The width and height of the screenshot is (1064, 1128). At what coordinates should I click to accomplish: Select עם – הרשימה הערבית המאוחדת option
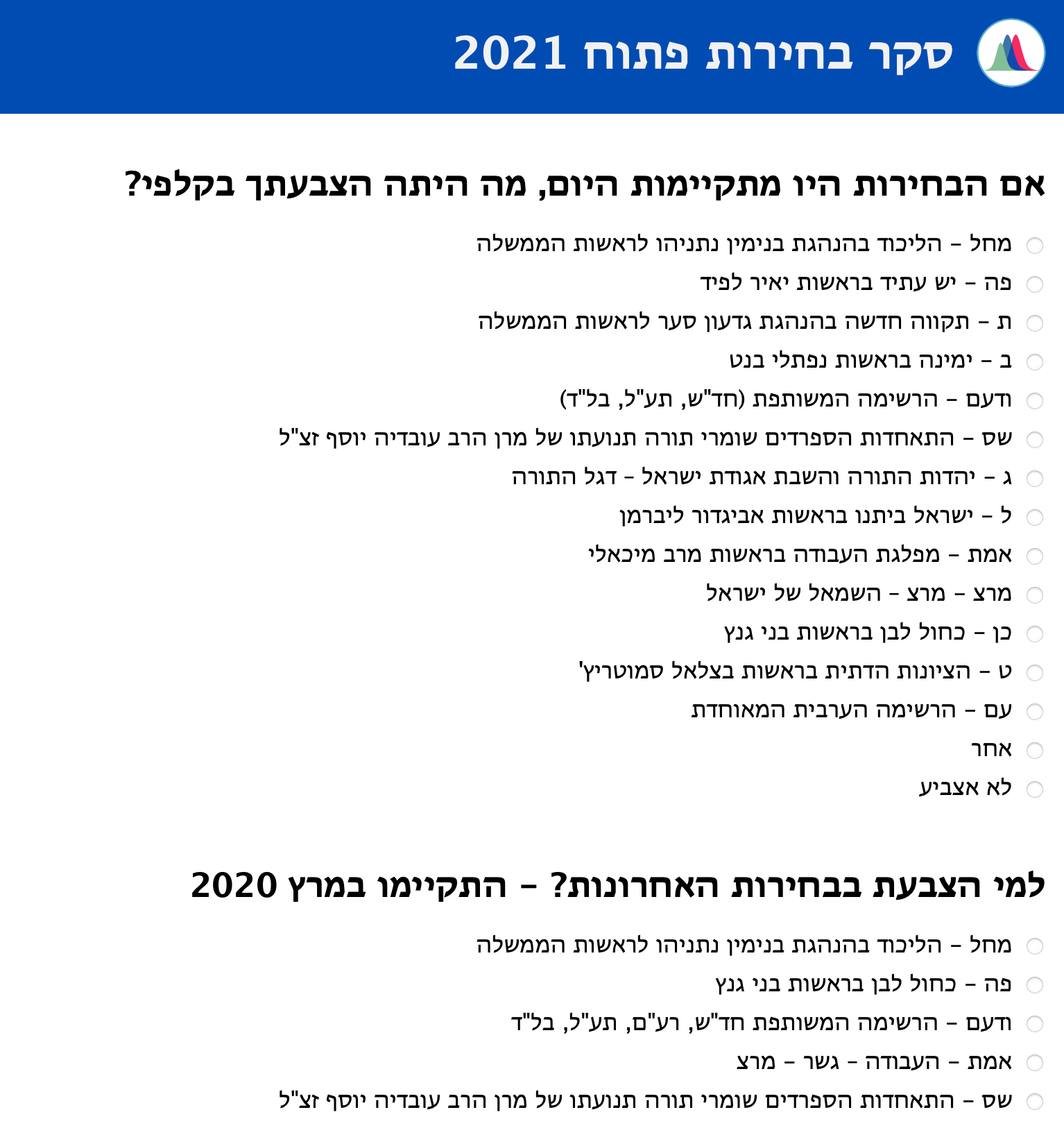coord(1034,712)
